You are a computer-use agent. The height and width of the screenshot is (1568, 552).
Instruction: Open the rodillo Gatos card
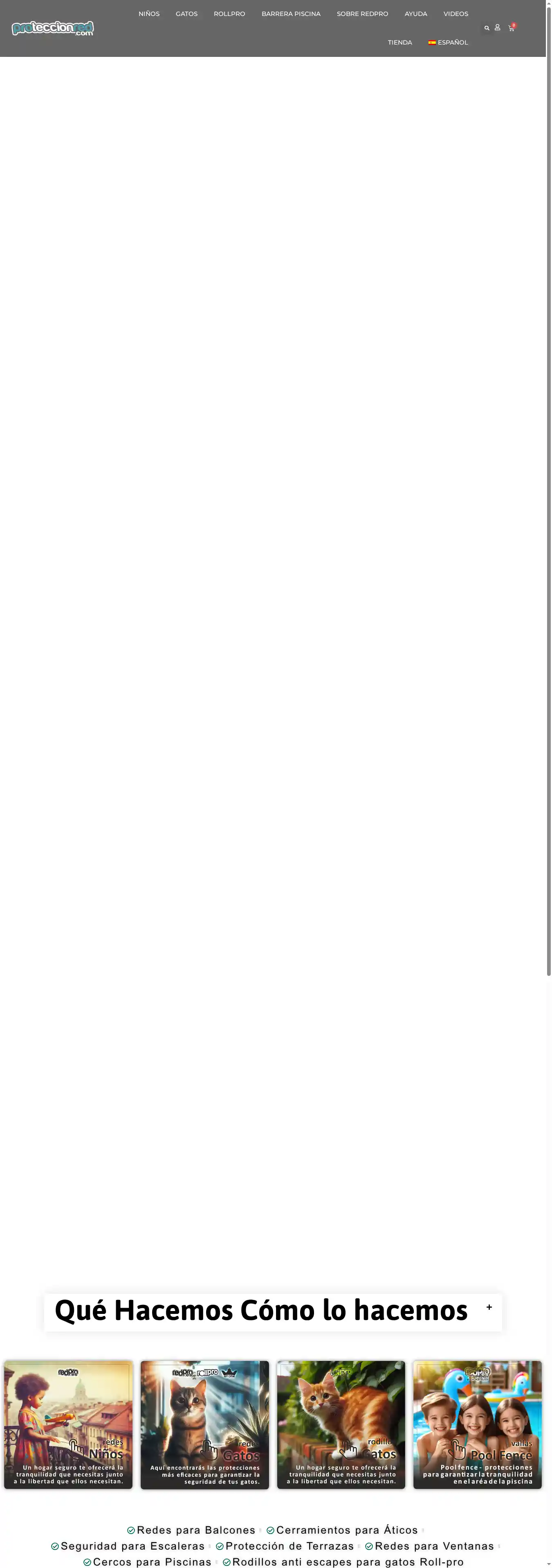[341, 1425]
